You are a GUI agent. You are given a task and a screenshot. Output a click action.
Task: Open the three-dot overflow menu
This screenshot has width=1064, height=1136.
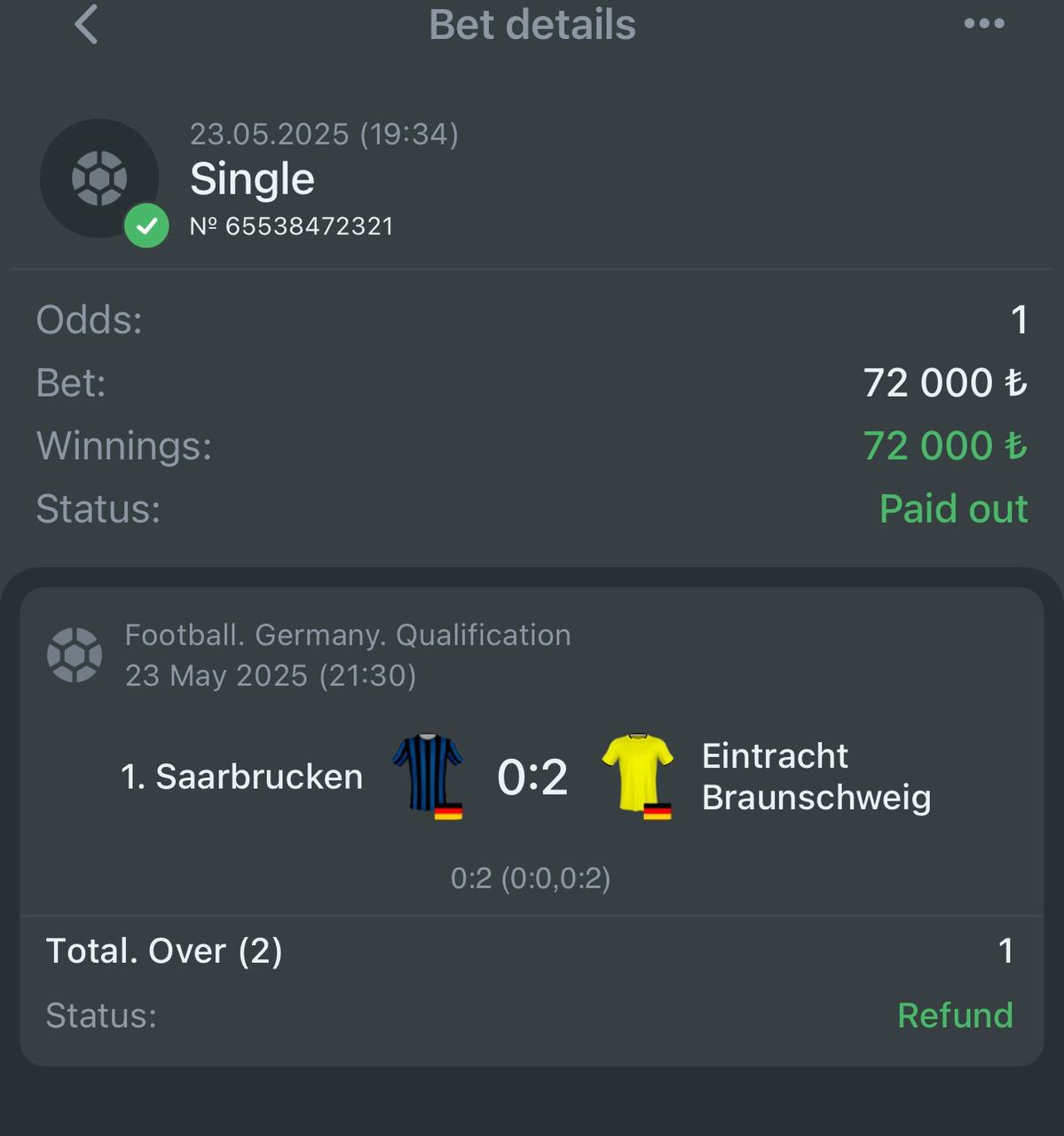983,24
